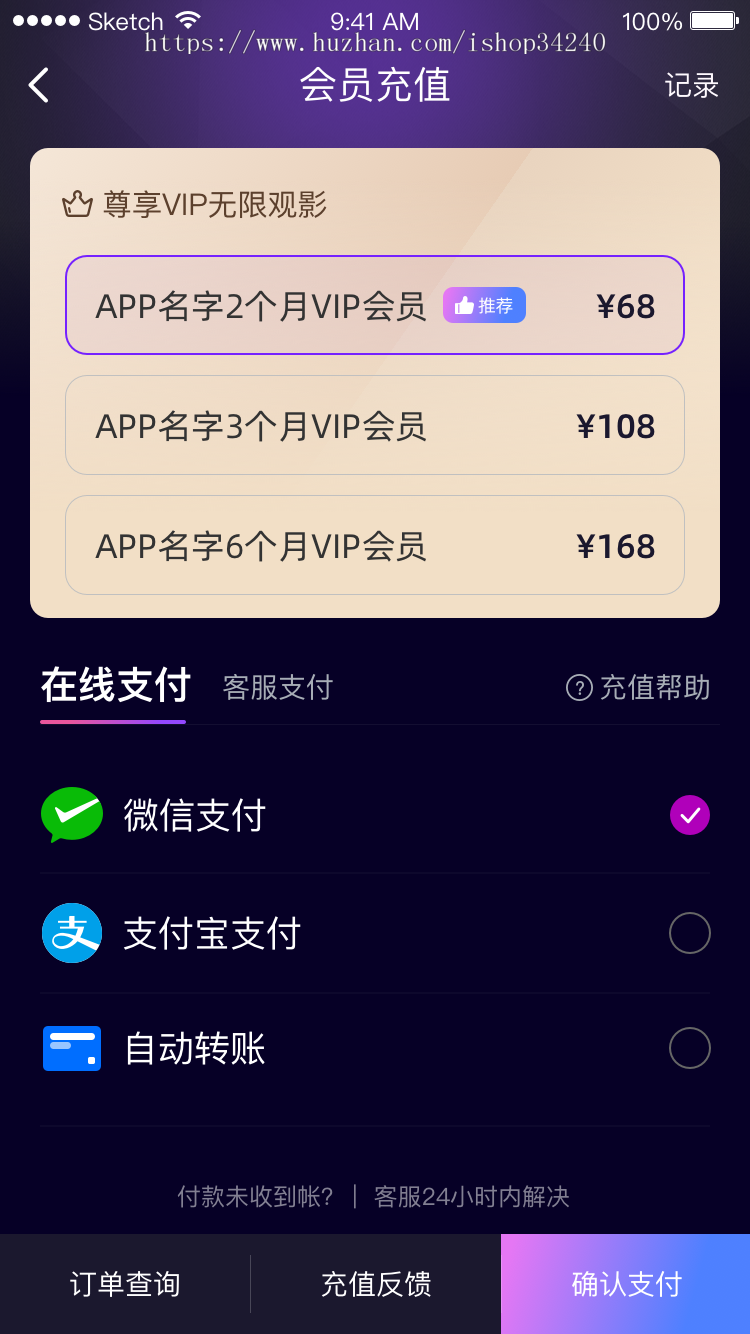Tap the 充值反馈 button at the bottom
The height and width of the screenshot is (1334, 750).
click(375, 1283)
